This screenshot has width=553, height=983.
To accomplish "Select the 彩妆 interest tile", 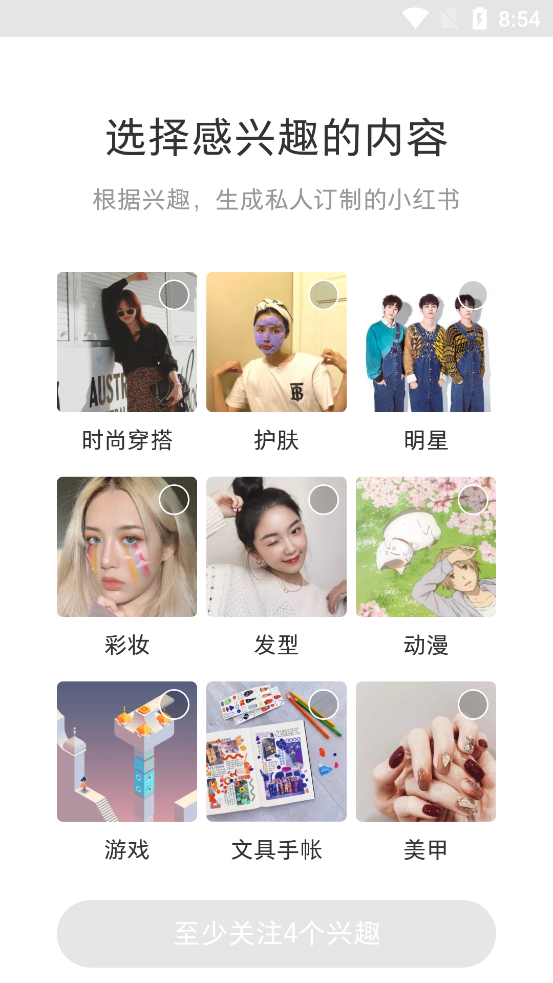I will [x=127, y=547].
